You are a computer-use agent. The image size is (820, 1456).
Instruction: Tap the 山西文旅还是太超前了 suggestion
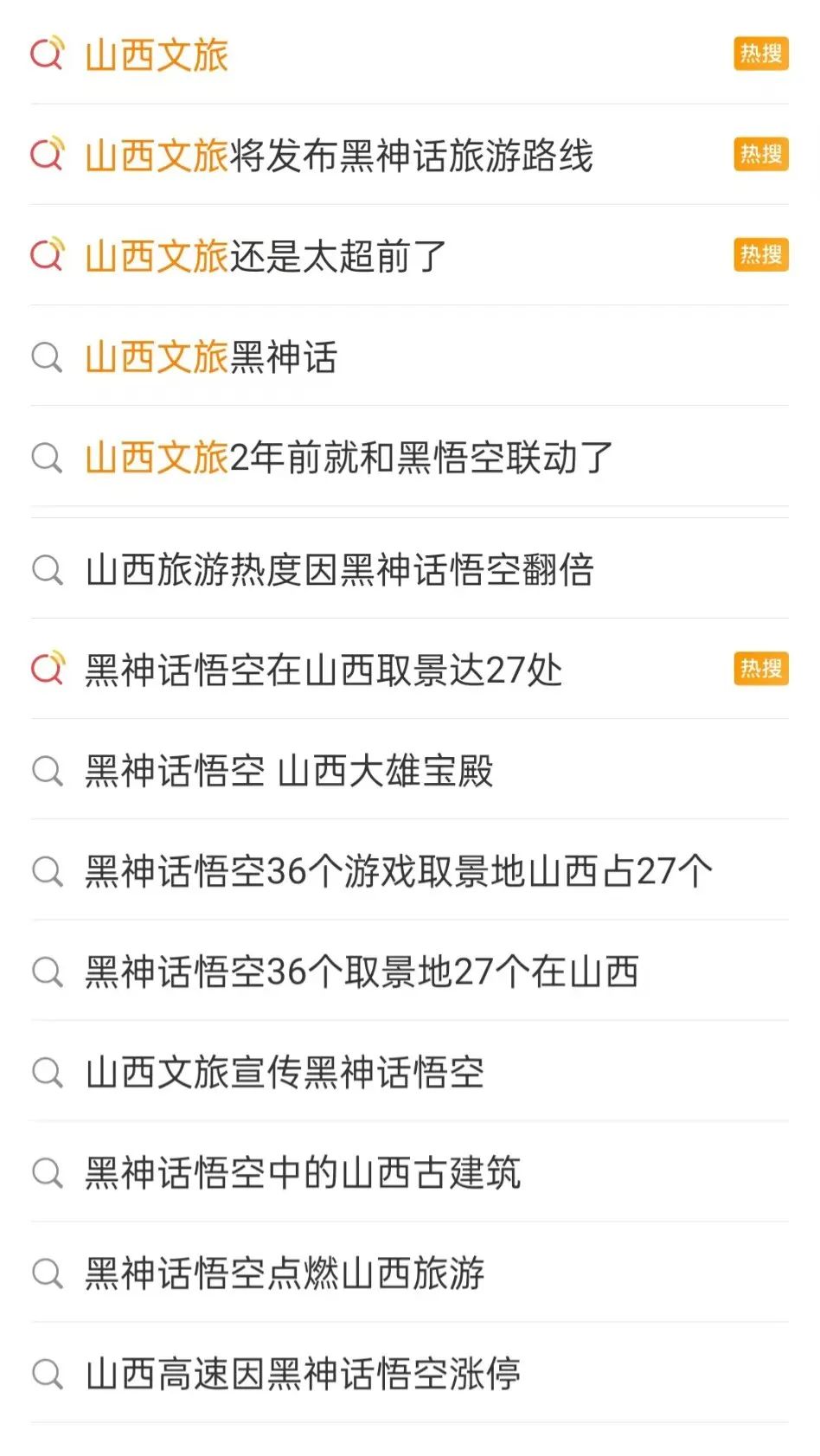[x=266, y=256]
